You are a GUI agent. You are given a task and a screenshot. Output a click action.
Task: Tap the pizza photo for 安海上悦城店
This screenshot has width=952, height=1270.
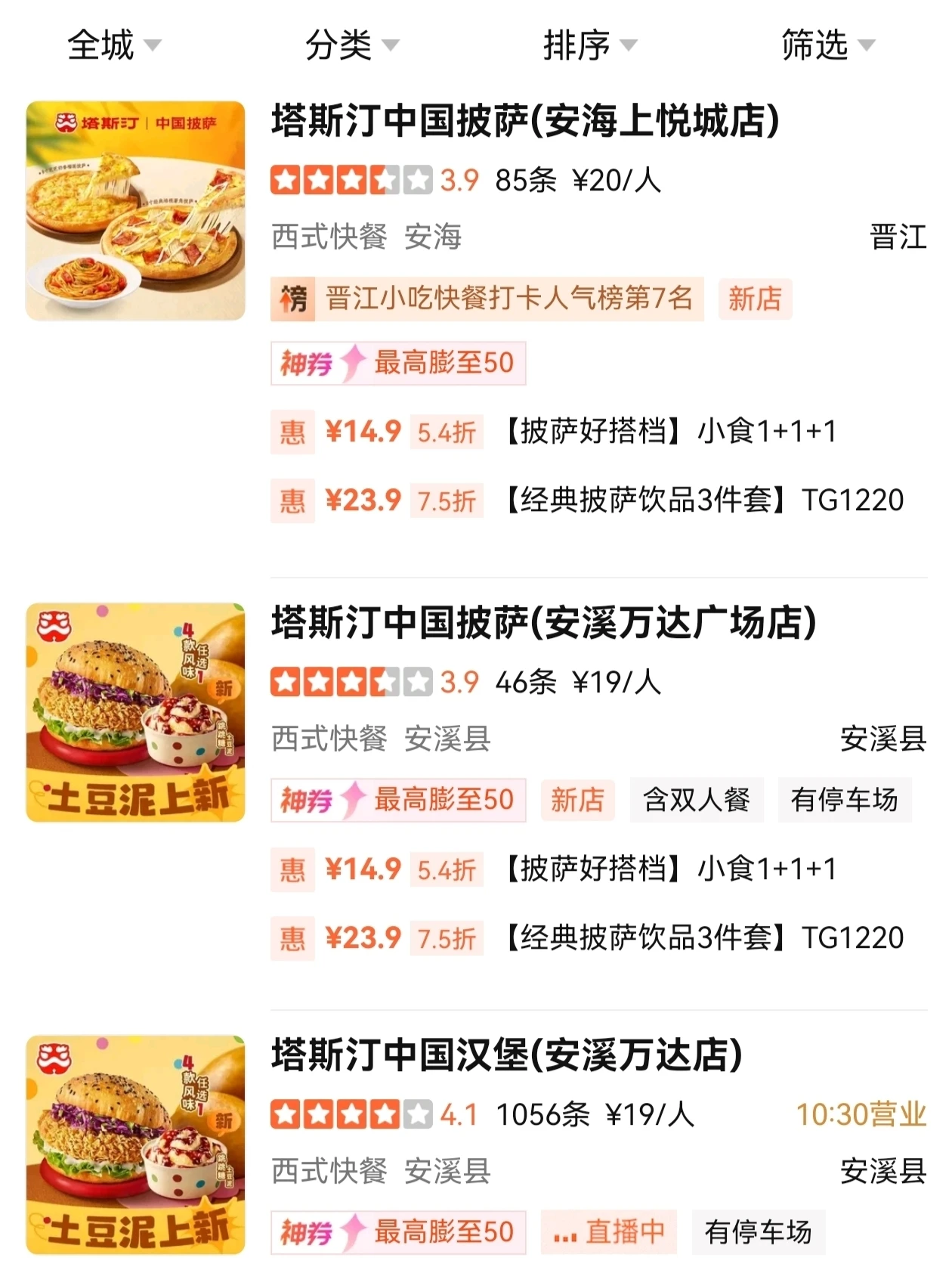[136, 211]
